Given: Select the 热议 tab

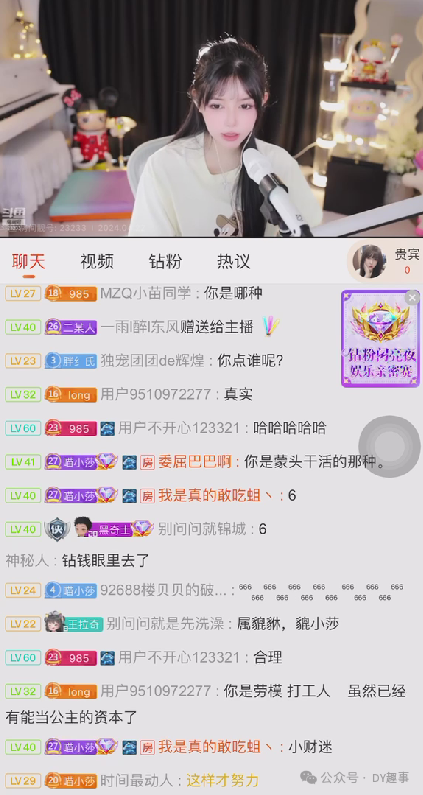Looking at the screenshot, I should pos(233,262).
